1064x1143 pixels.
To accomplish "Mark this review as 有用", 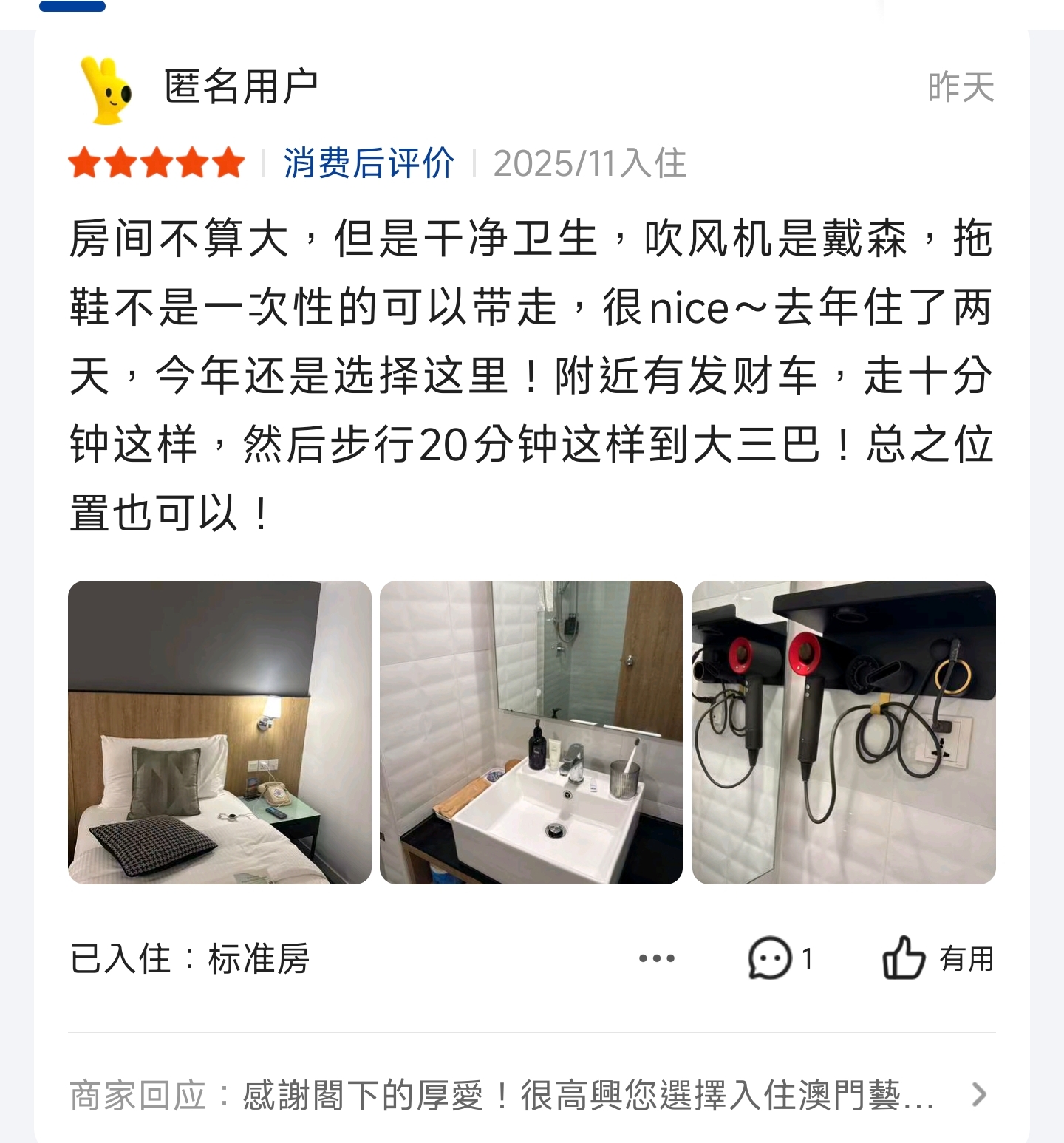I will pyautogui.click(x=937, y=958).
